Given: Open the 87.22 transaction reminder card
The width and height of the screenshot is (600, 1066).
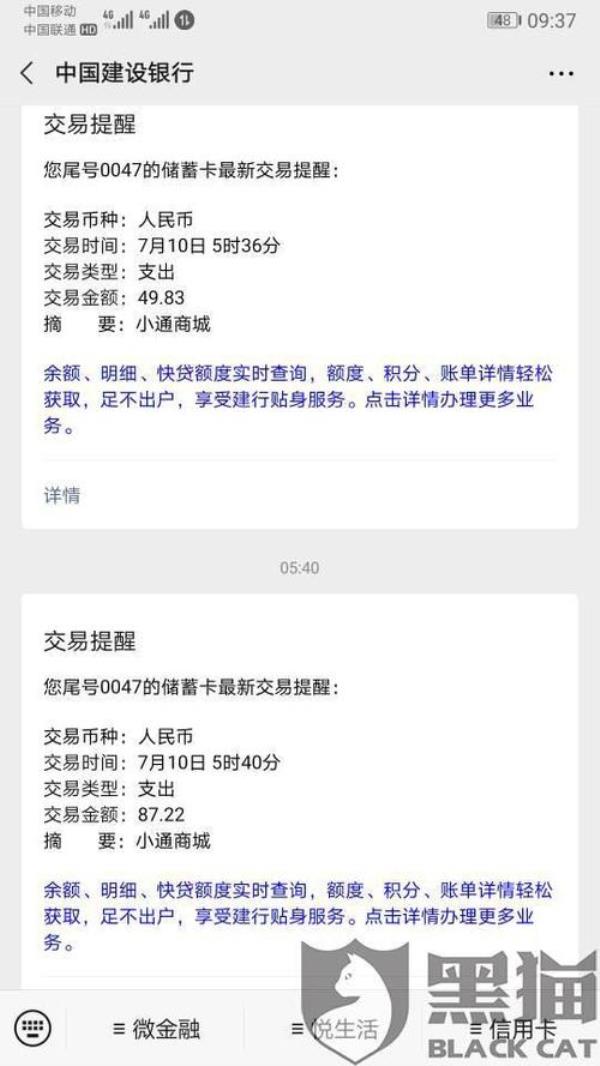Looking at the screenshot, I should (299, 790).
